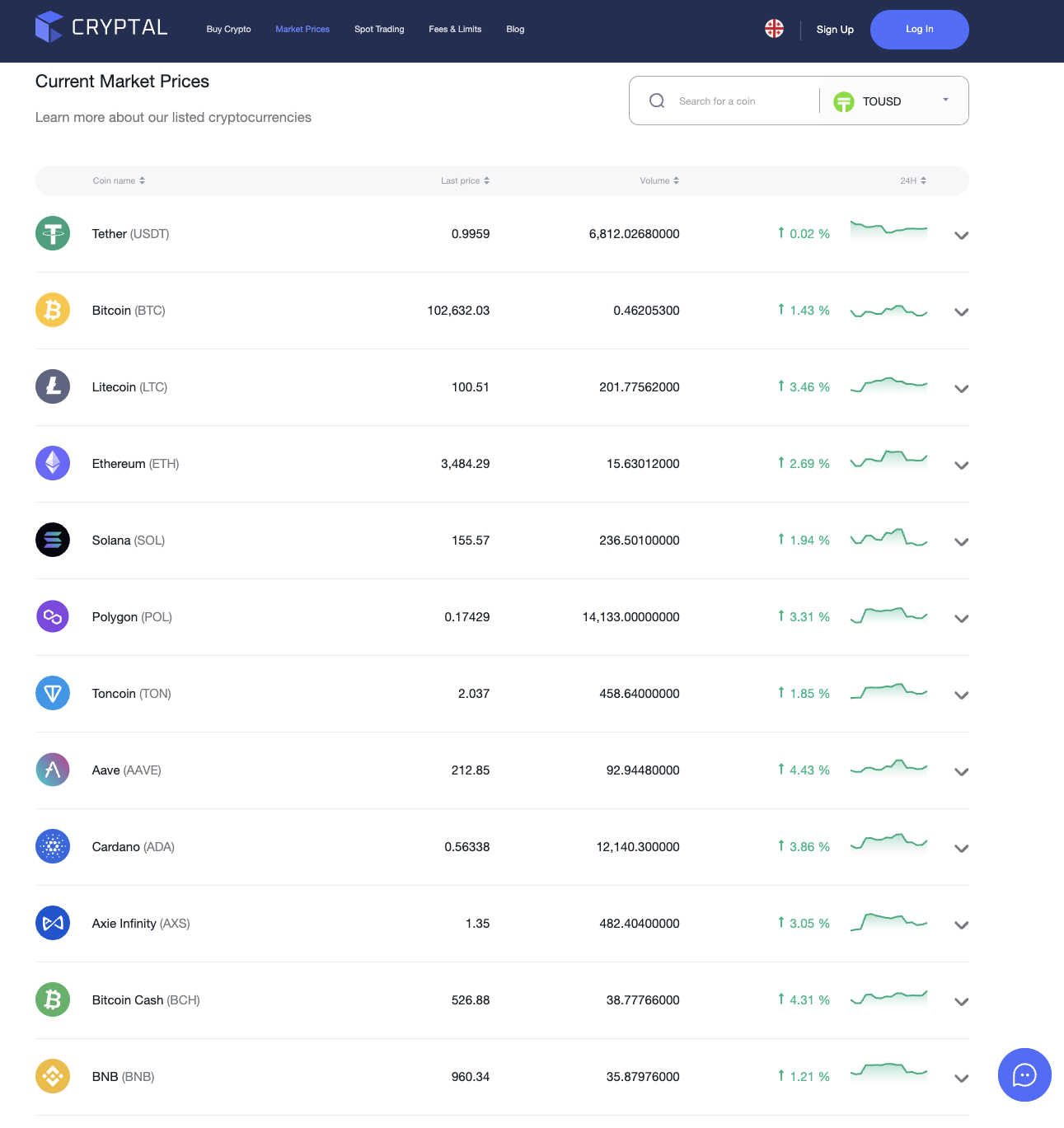Image resolution: width=1064 pixels, height=1128 pixels.
Task: Expand the Tether (USDT) row
Action: pyautogui.click(x=961, y=236)
